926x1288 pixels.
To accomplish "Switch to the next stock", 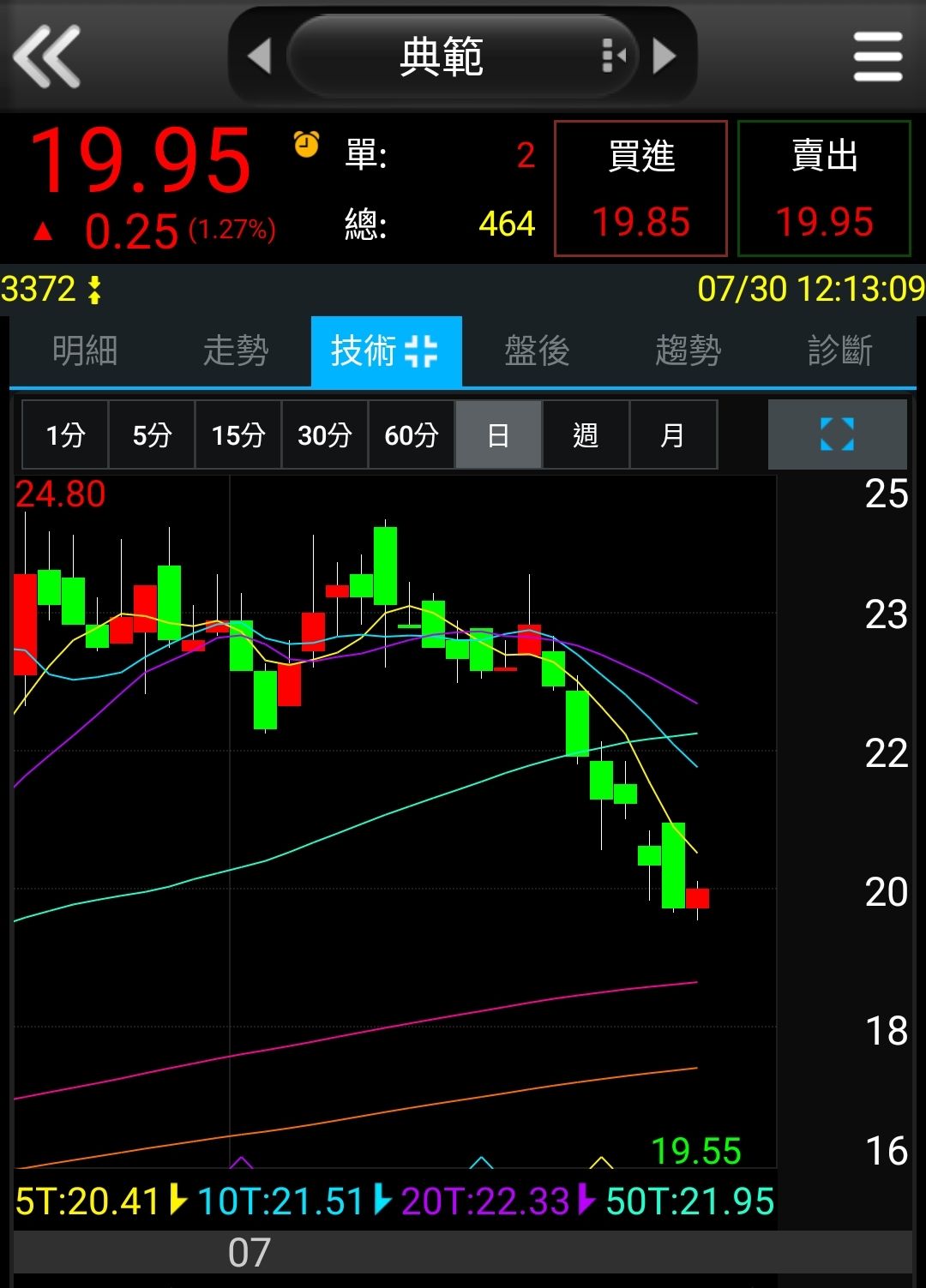I will (664, 57).
